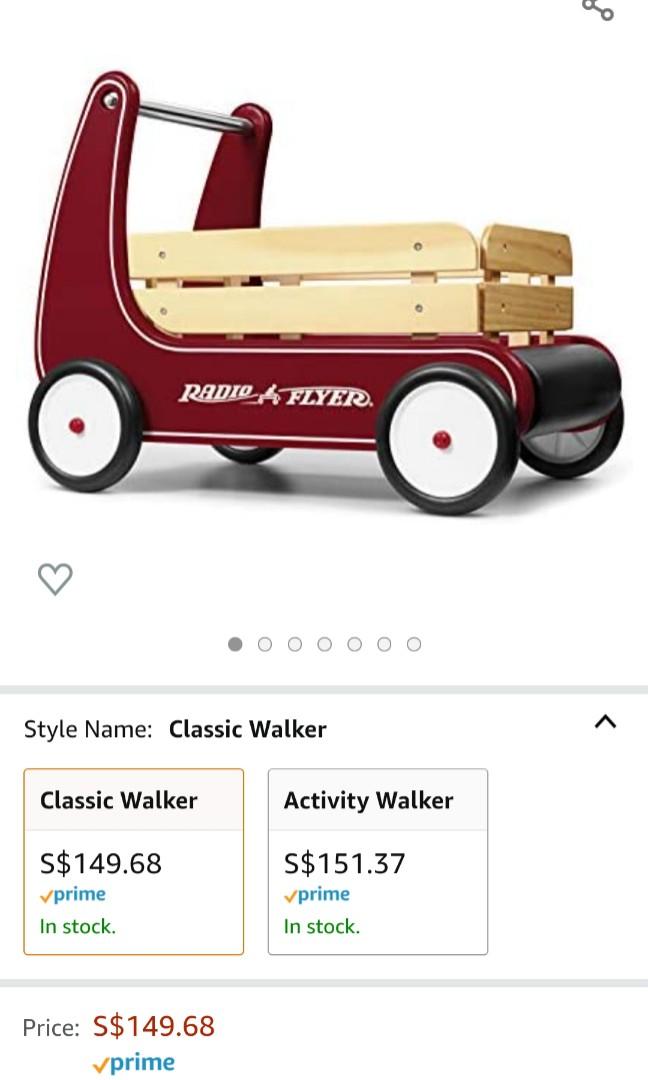Choose the Activity Walker style
This screenshot has width=648, height=1080.
pyautogui.click(x=377, y=861)
